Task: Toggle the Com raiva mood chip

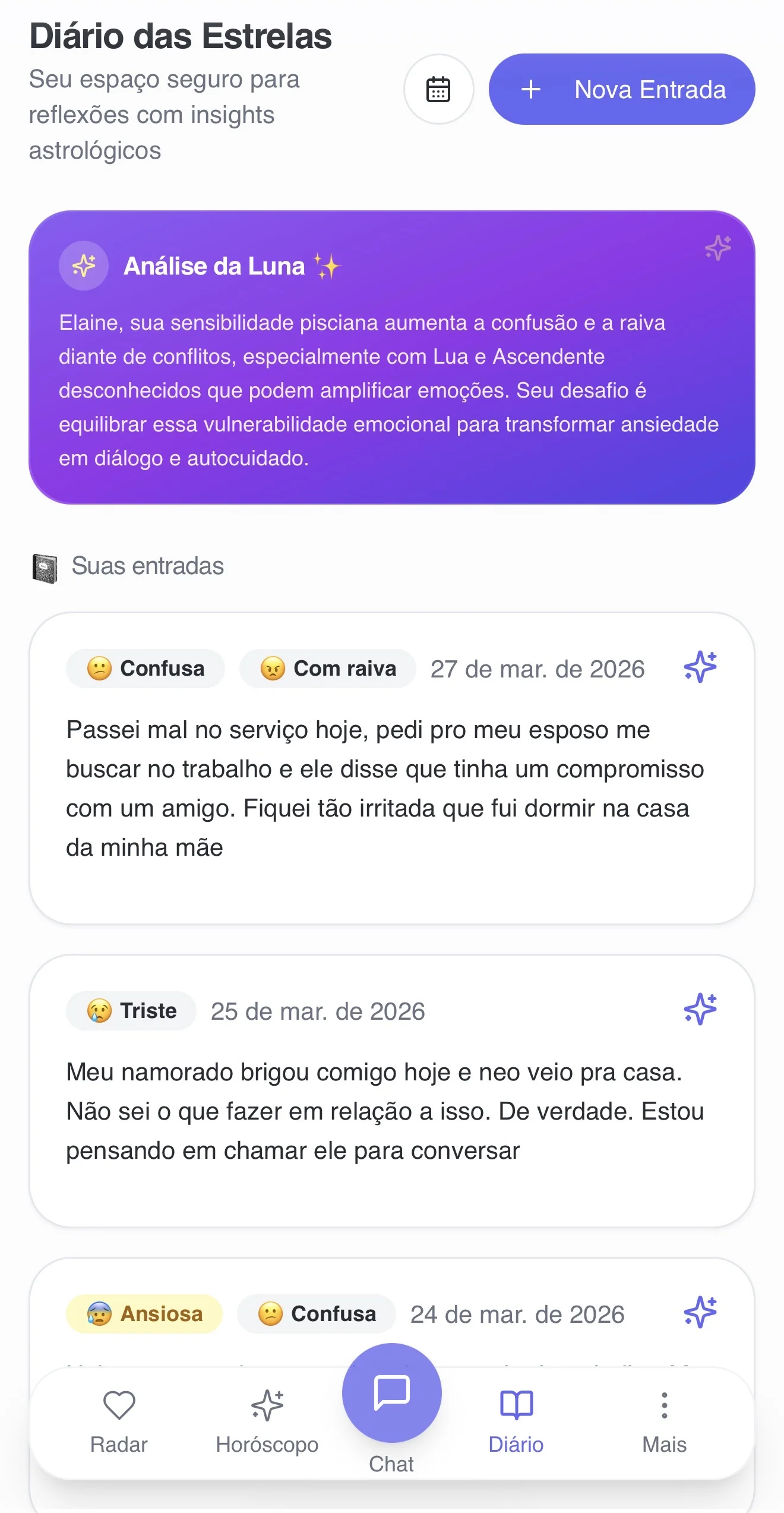Action: click(x=327, y=668)
